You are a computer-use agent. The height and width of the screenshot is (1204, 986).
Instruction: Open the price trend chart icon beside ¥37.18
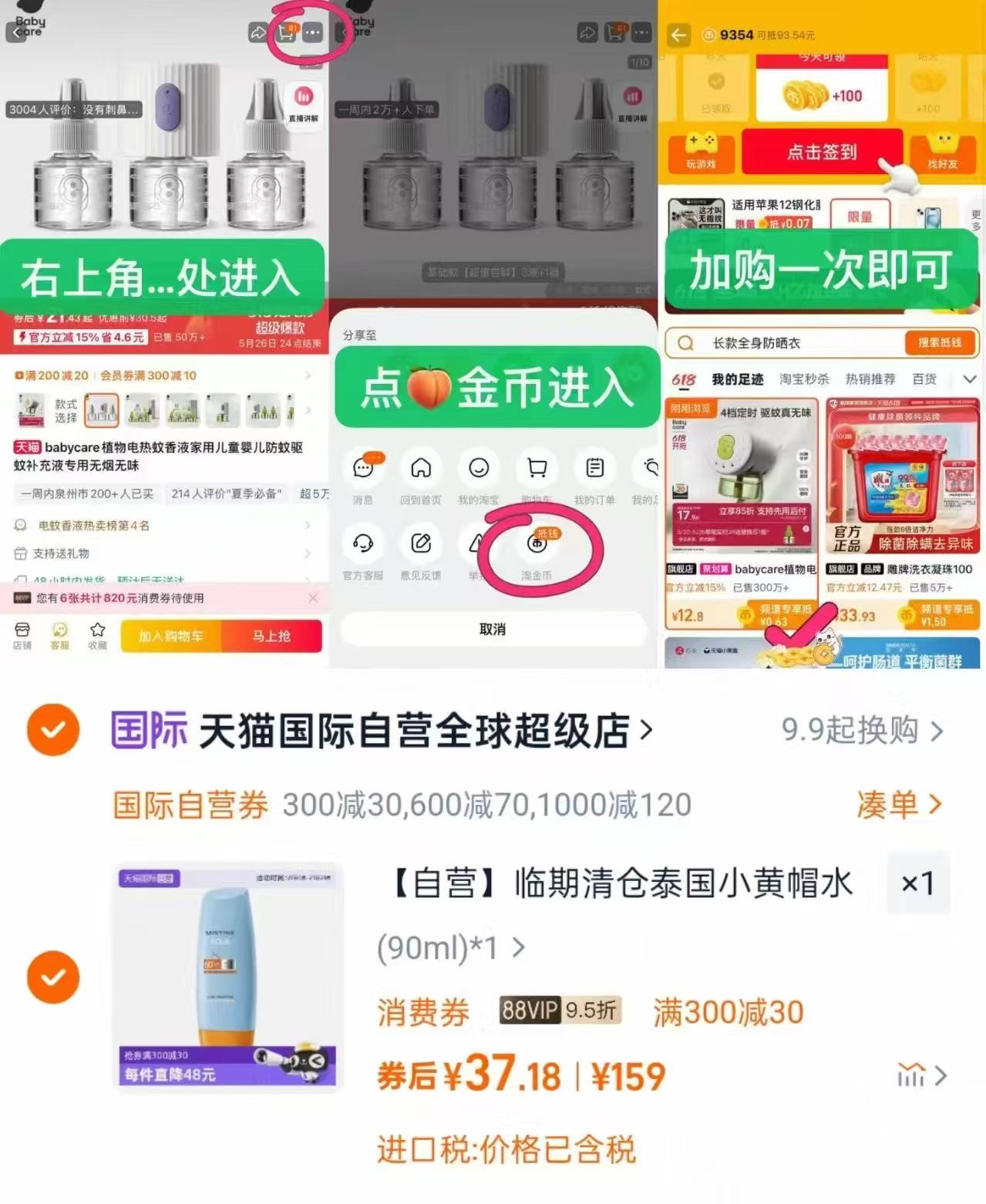[x=912, y=1075]
